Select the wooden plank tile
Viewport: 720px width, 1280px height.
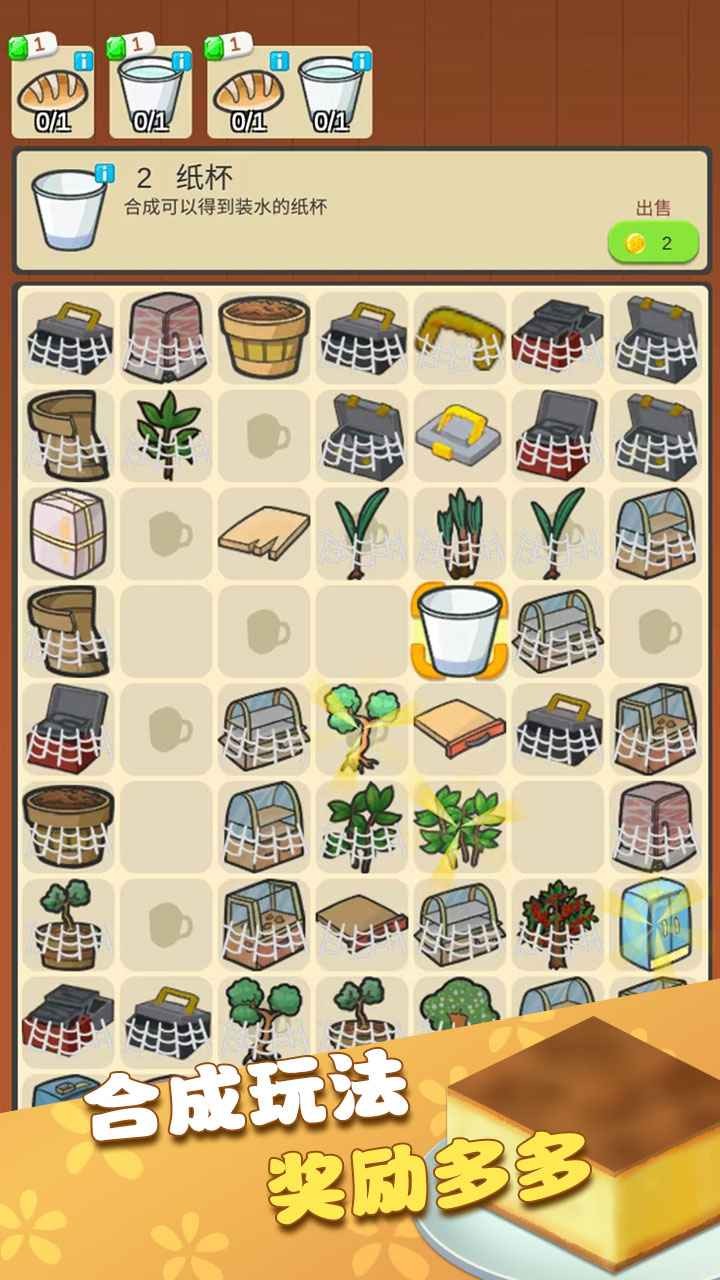pos(263,534)
